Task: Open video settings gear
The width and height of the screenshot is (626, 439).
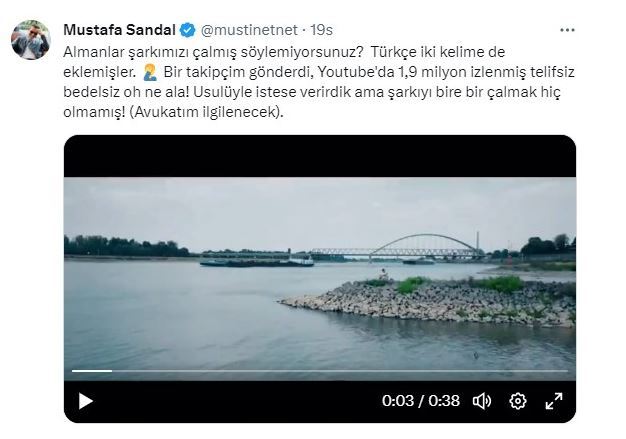Action: [x=517, y=400]
